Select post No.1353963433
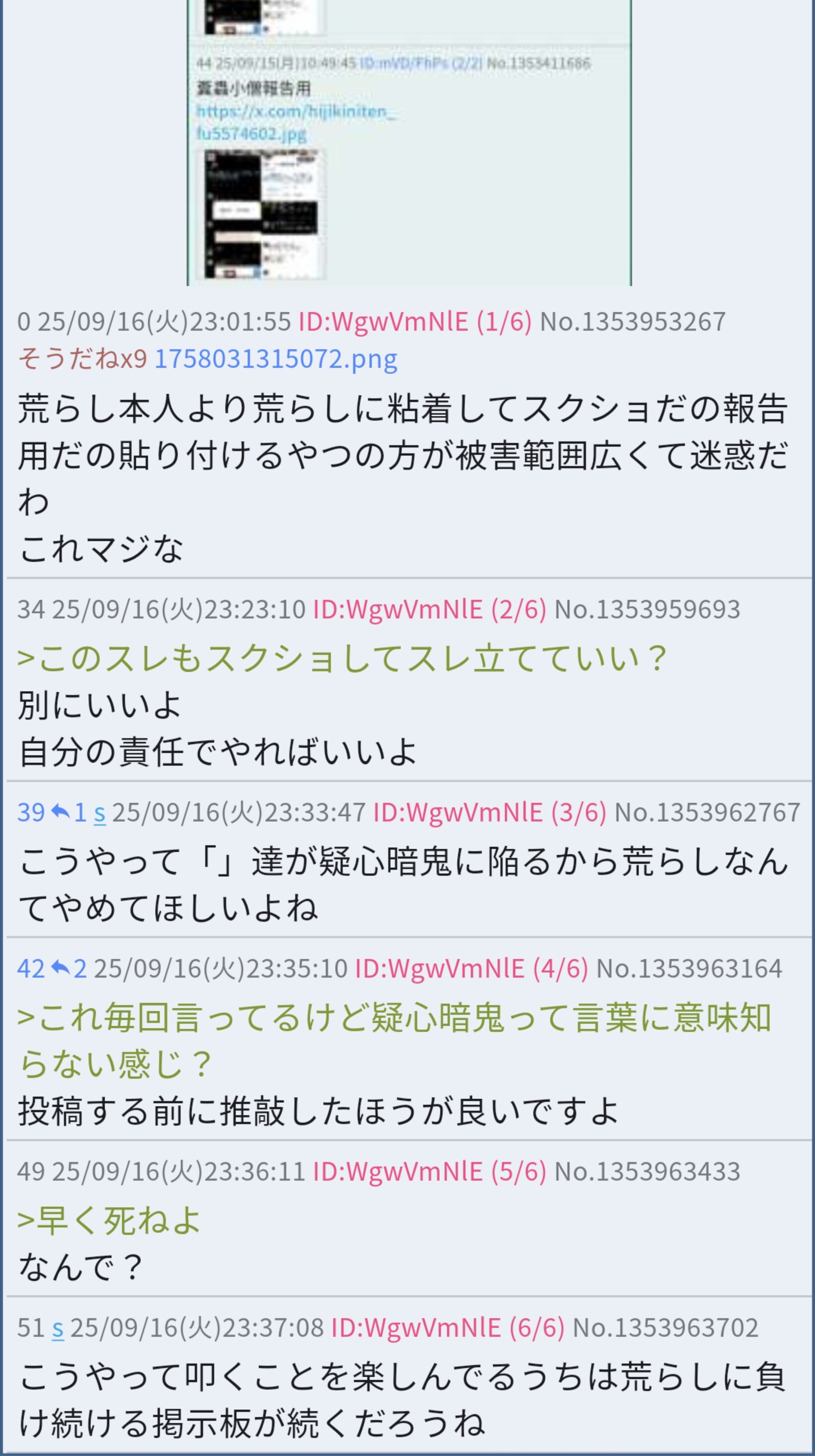Viewport: 815px width, 1456px height. 646,1172
